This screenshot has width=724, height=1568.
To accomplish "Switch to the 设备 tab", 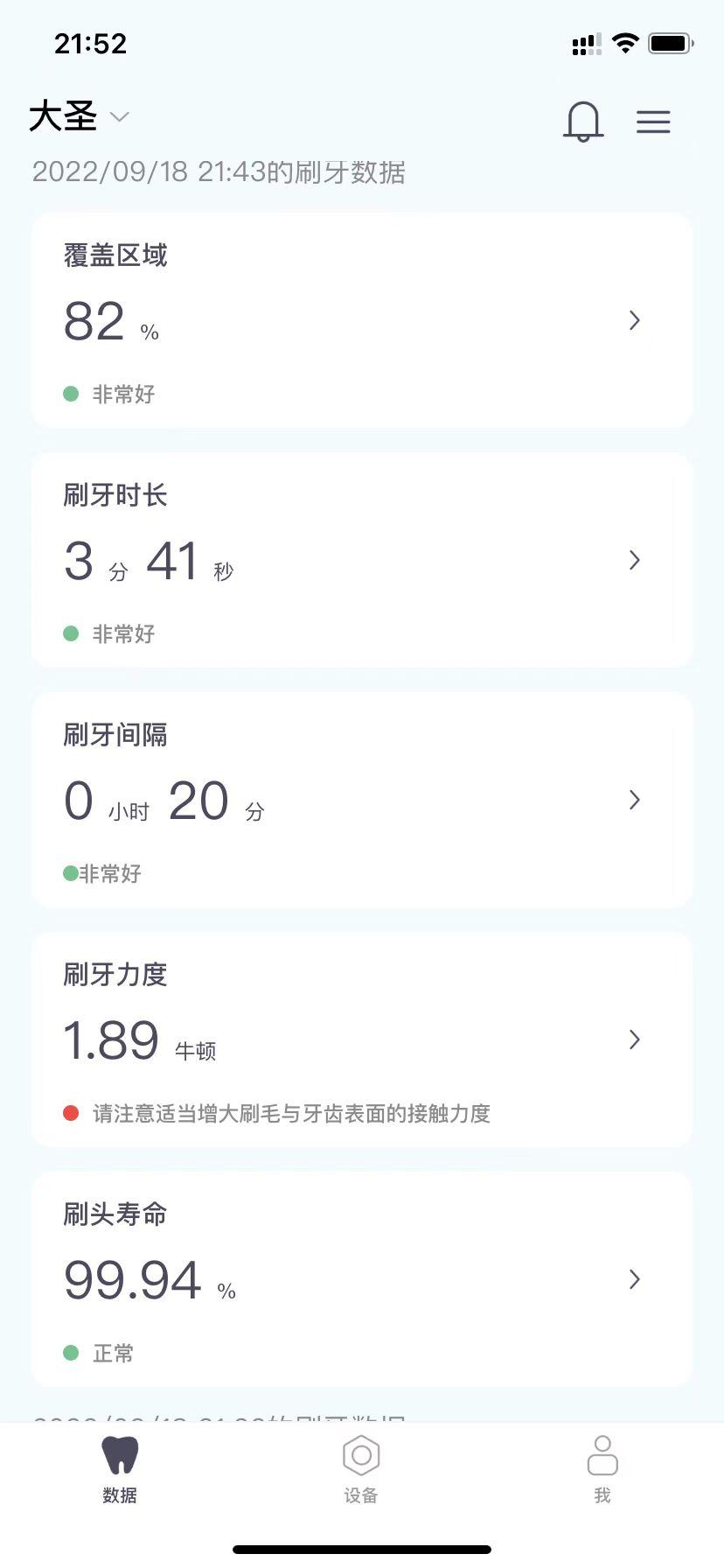I will (361, 1470).
